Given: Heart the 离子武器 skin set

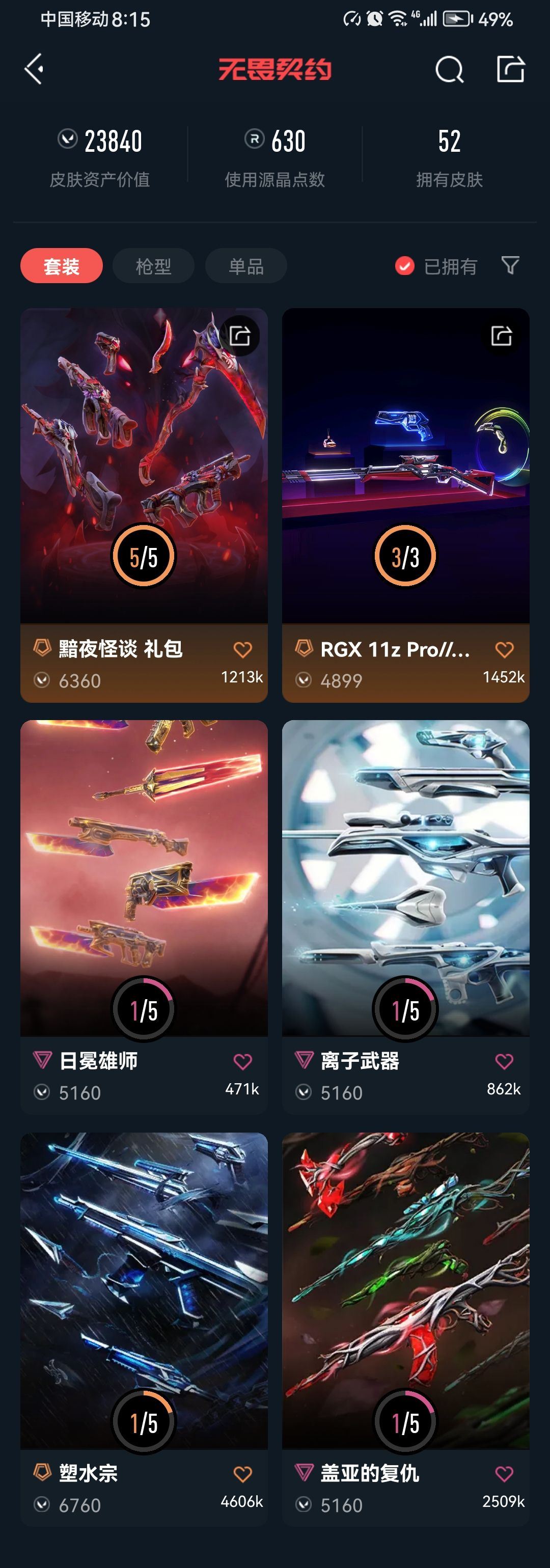Looking at the screenshot, I should click(x=504, y=1062).
